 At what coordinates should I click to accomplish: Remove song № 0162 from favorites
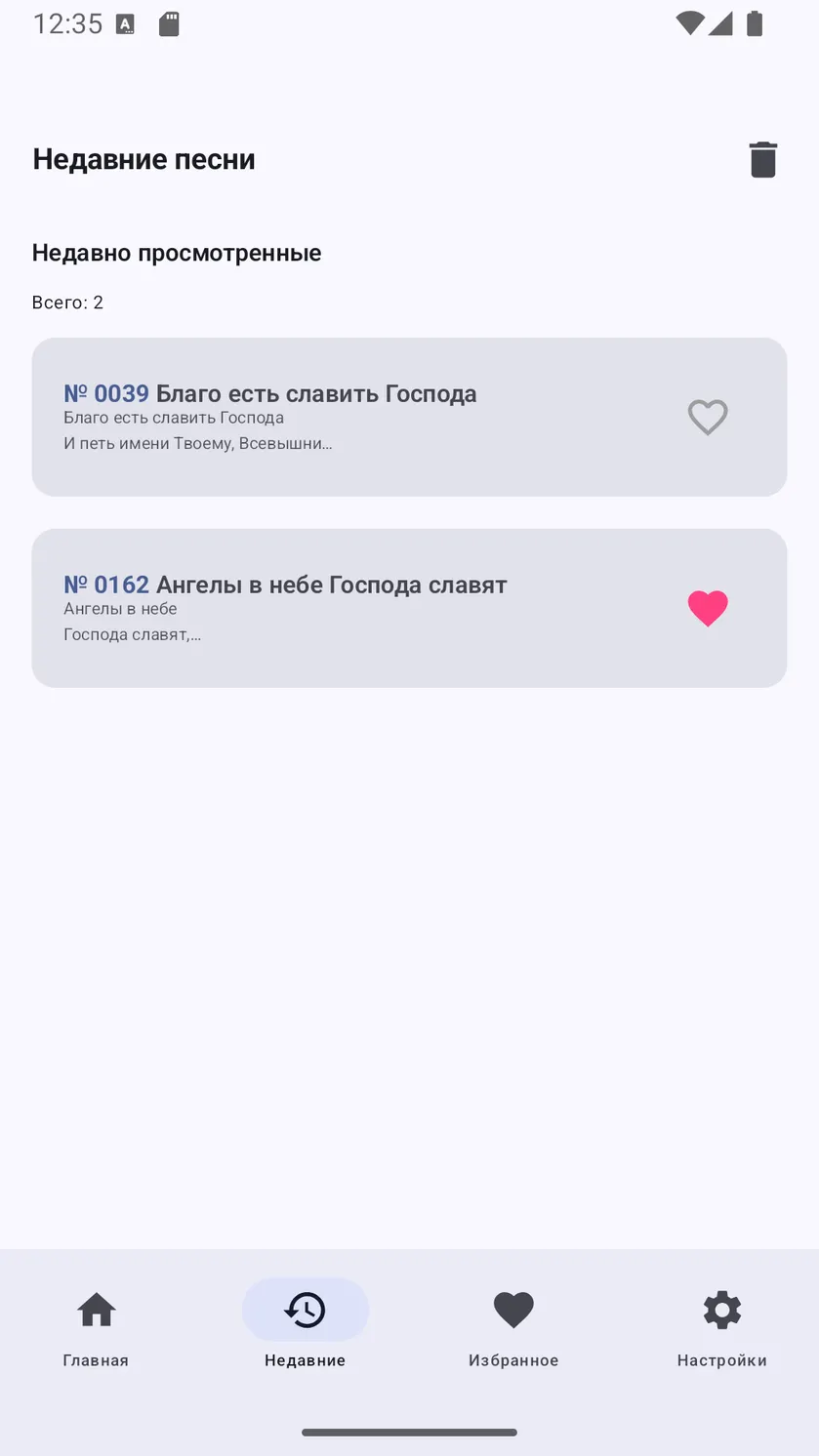[x=708, y=609]
